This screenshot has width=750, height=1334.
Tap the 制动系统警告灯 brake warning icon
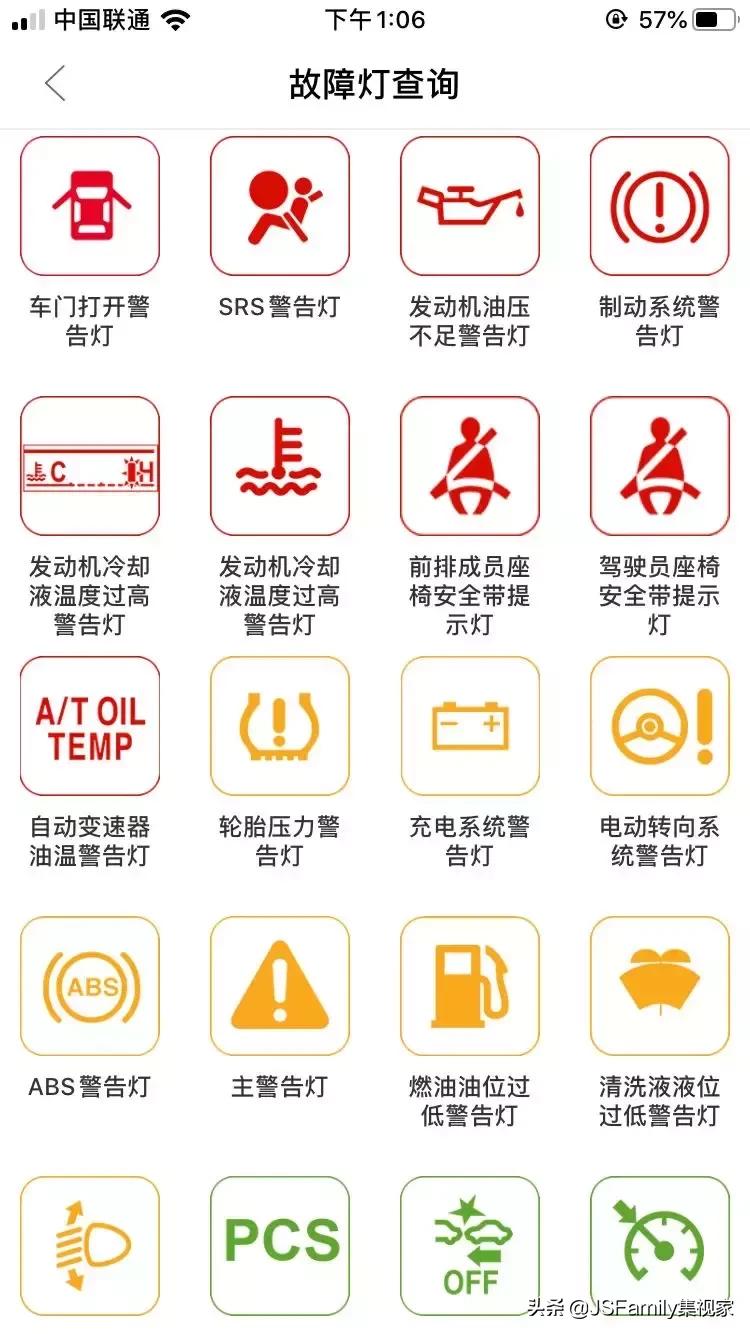point(659,205)
